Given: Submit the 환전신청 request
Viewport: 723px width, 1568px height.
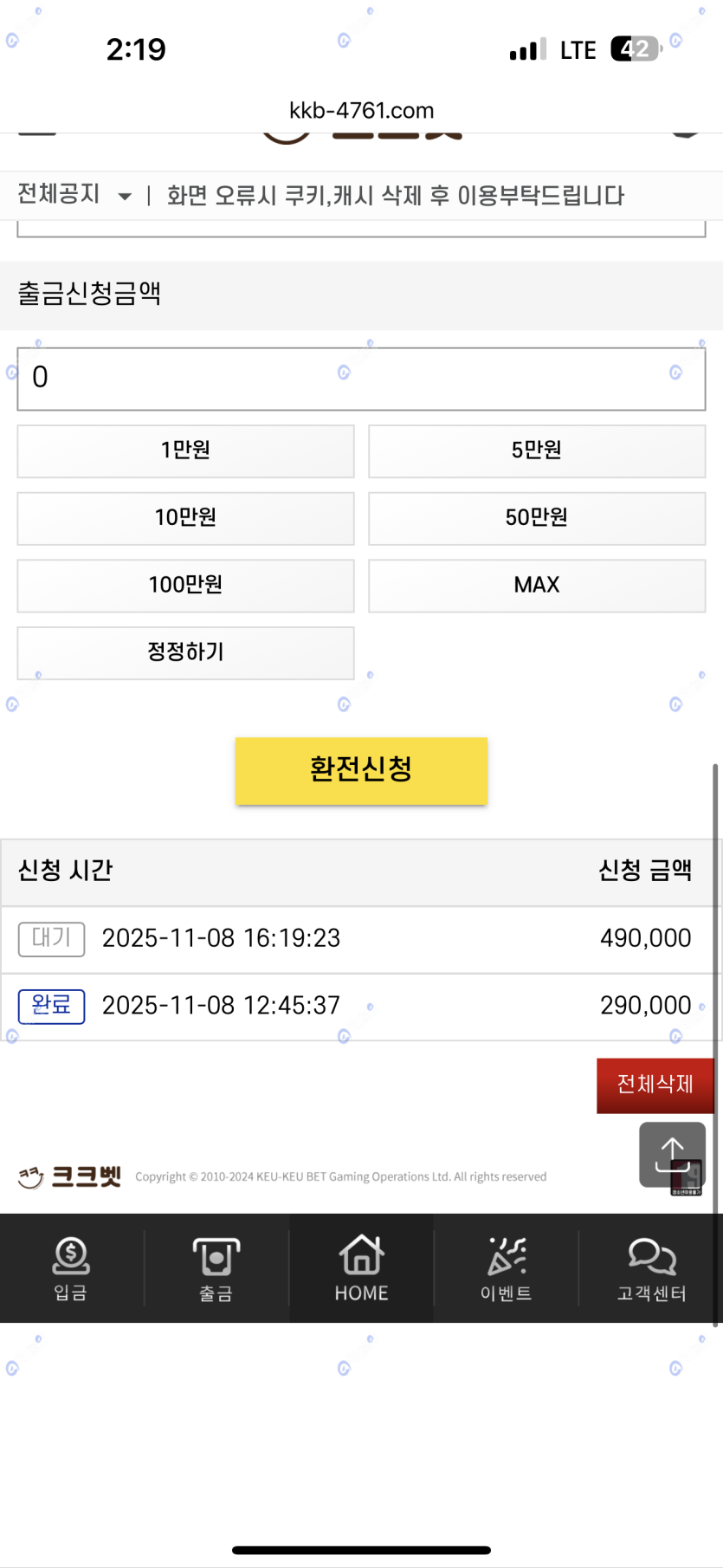Looking at the screenshot, I should tap(361, 770).
